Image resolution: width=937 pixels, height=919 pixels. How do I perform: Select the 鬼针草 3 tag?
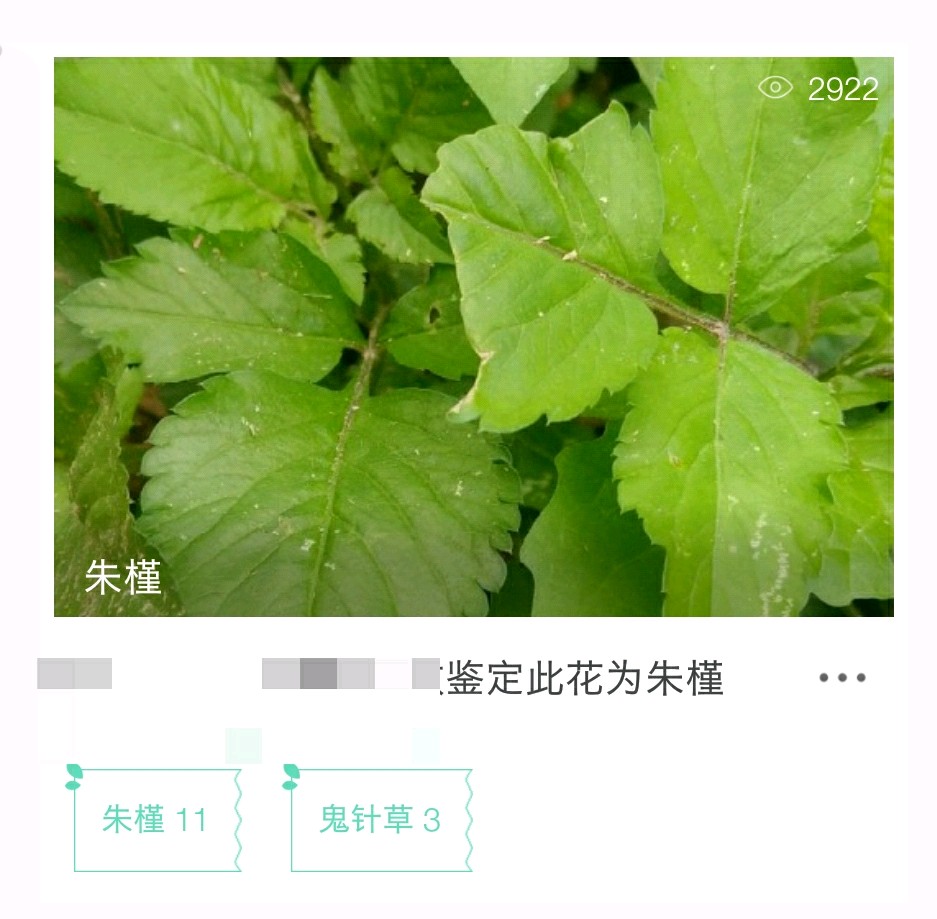(x=380, y=820)
